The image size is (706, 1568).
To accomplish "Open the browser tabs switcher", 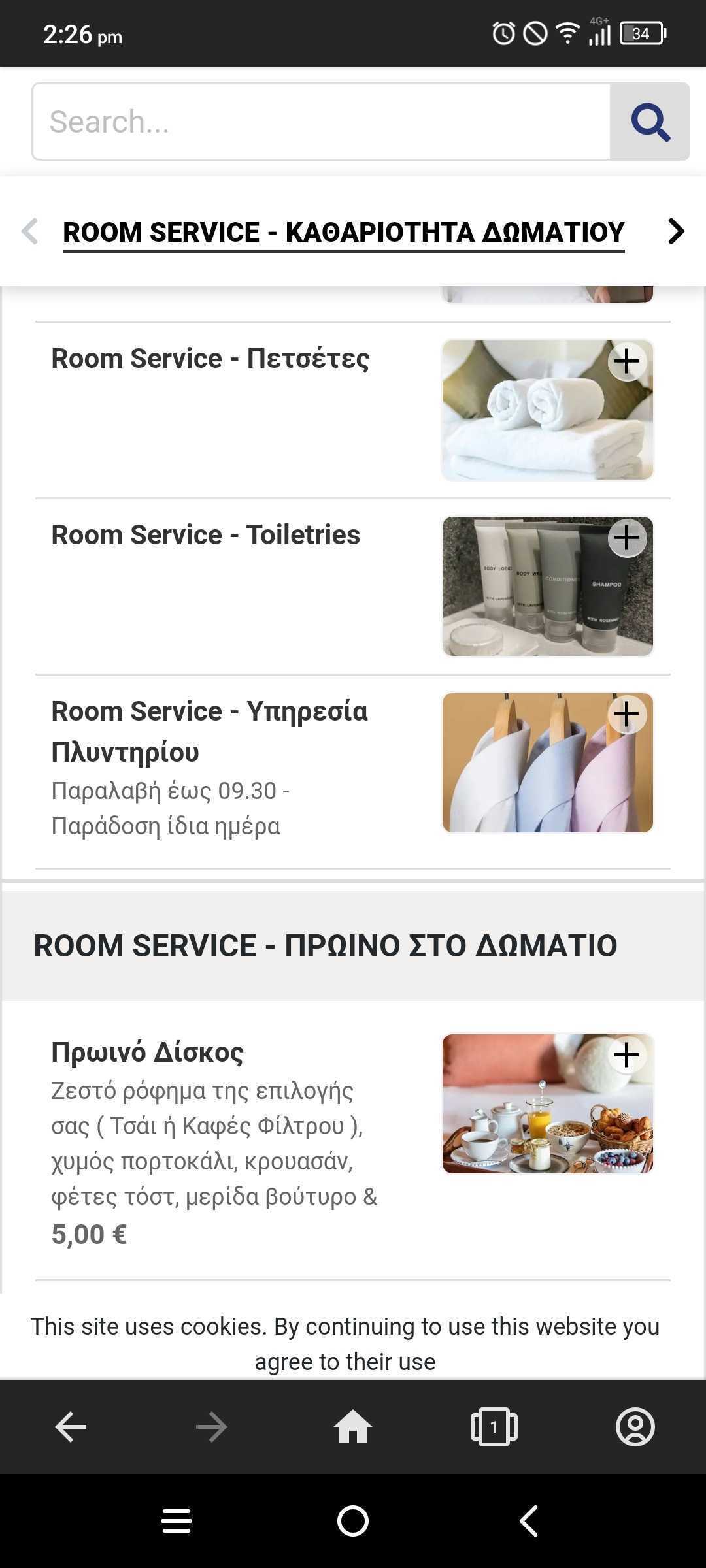I will click(494, 1427).
